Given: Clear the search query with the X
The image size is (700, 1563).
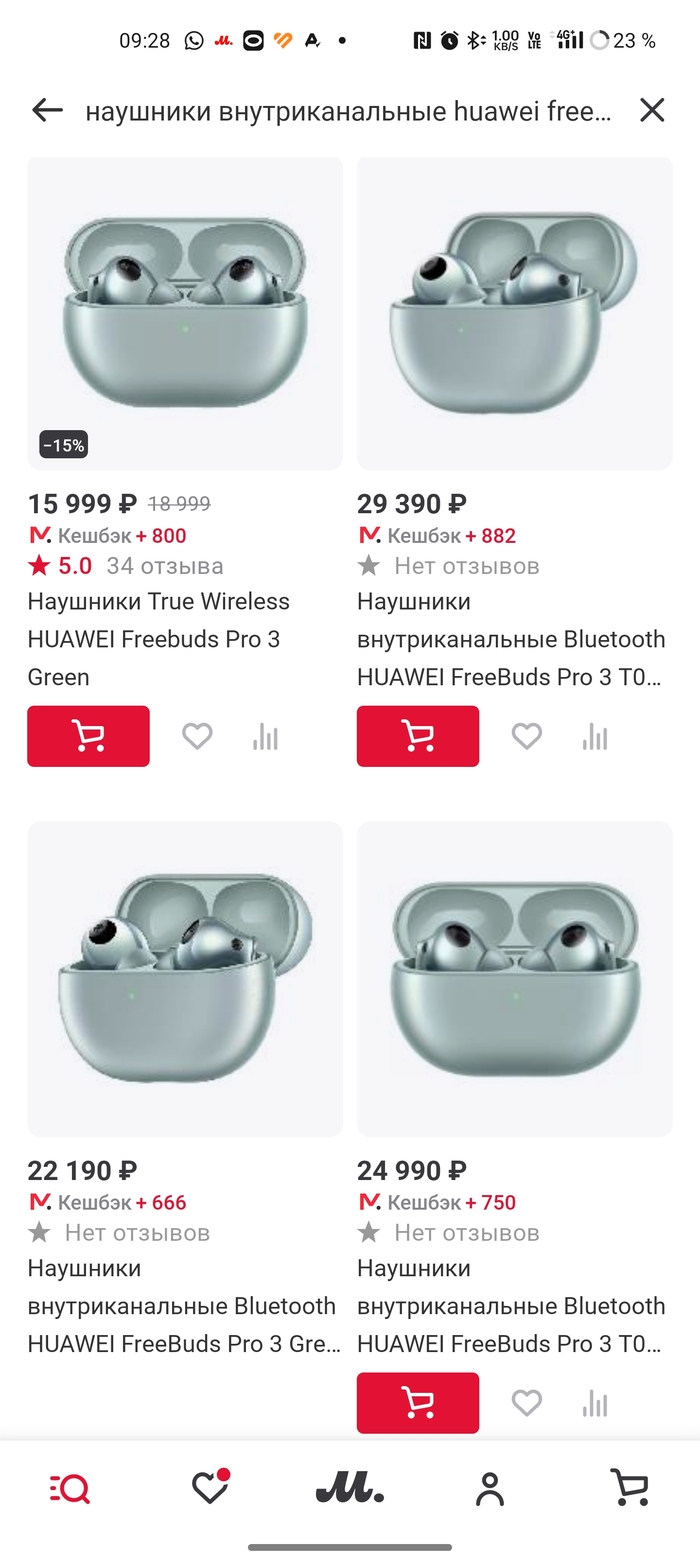Looking at the screenshot, I should (x=652, y=111).
